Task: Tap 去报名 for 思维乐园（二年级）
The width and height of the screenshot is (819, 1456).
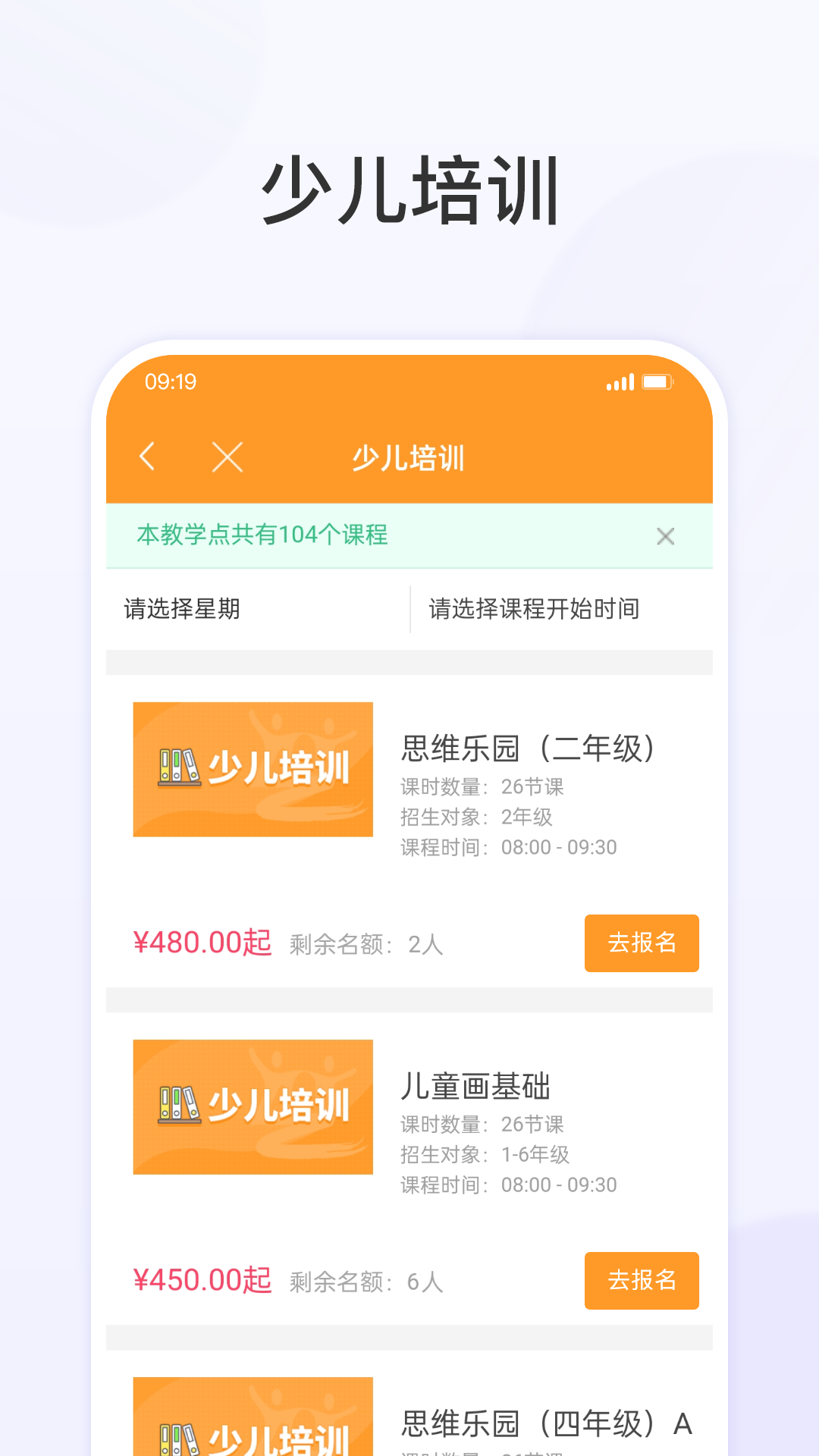Action: 642,943
